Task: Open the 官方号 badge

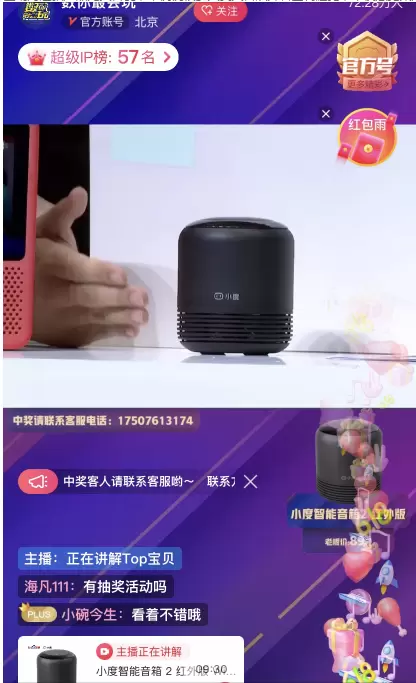Action: pyautogui.click(x=367, y=62)
